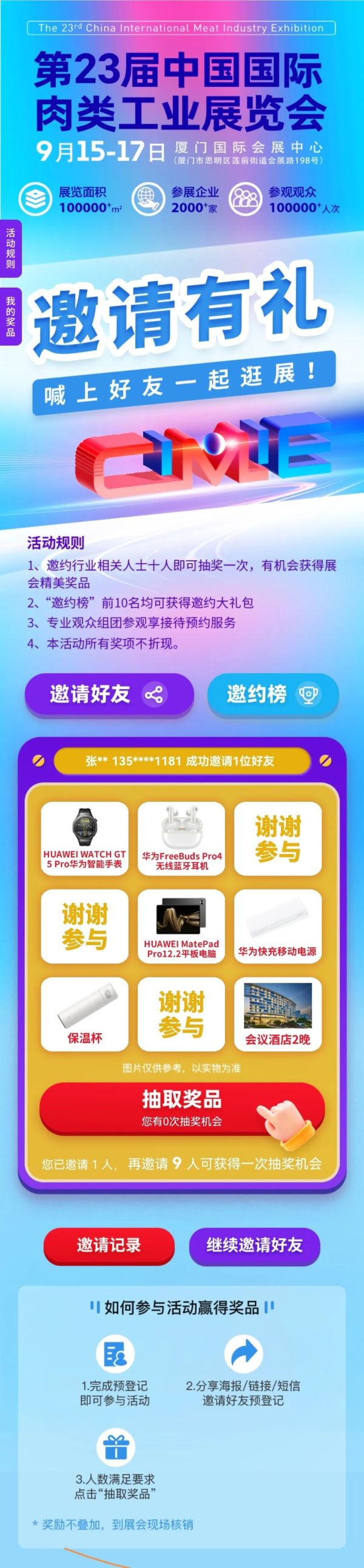The image size is (364, 1568).
Task: Tap 继续邀请好友
Action: pos(254,1228)
